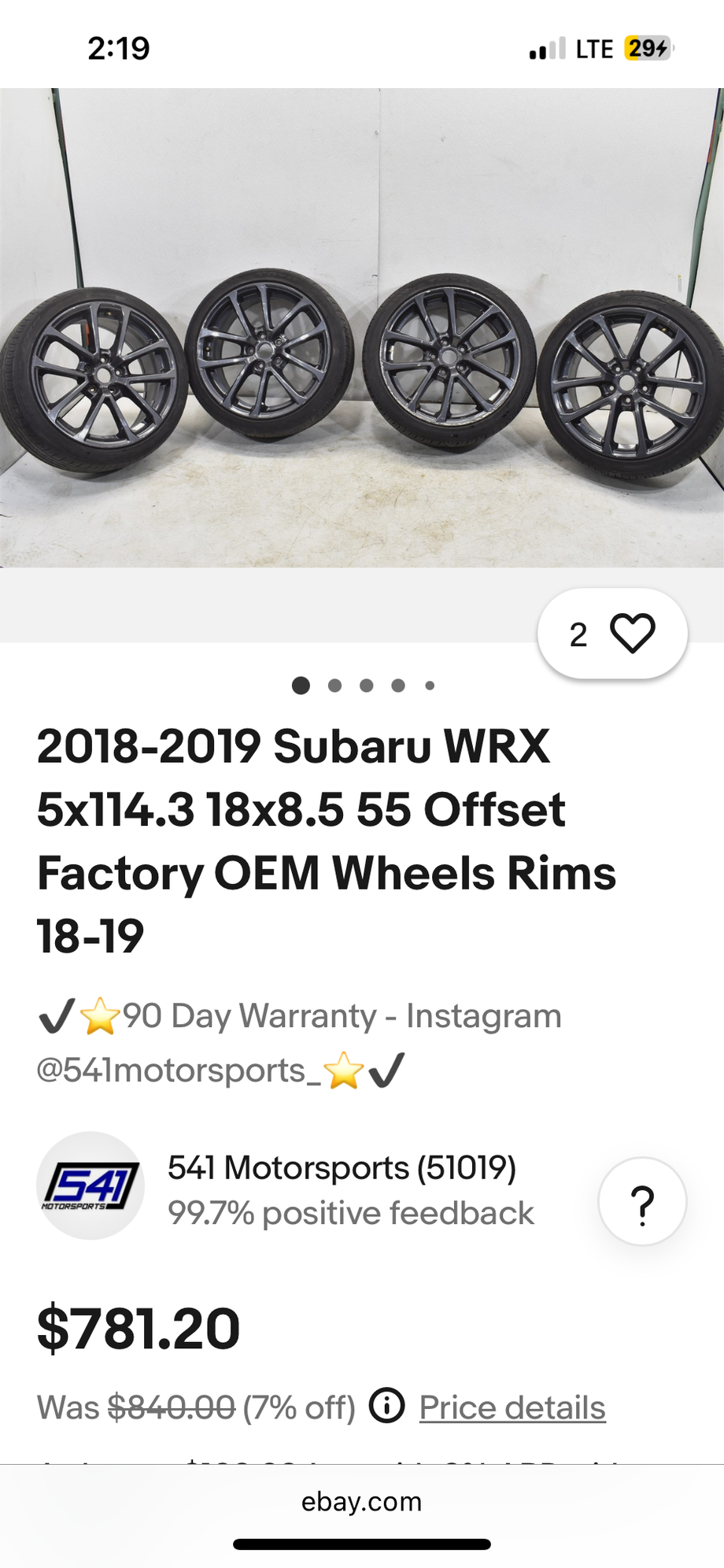The image size is (724, 1568).
Task: Select the third carousel dot
Action: (365, 685)
